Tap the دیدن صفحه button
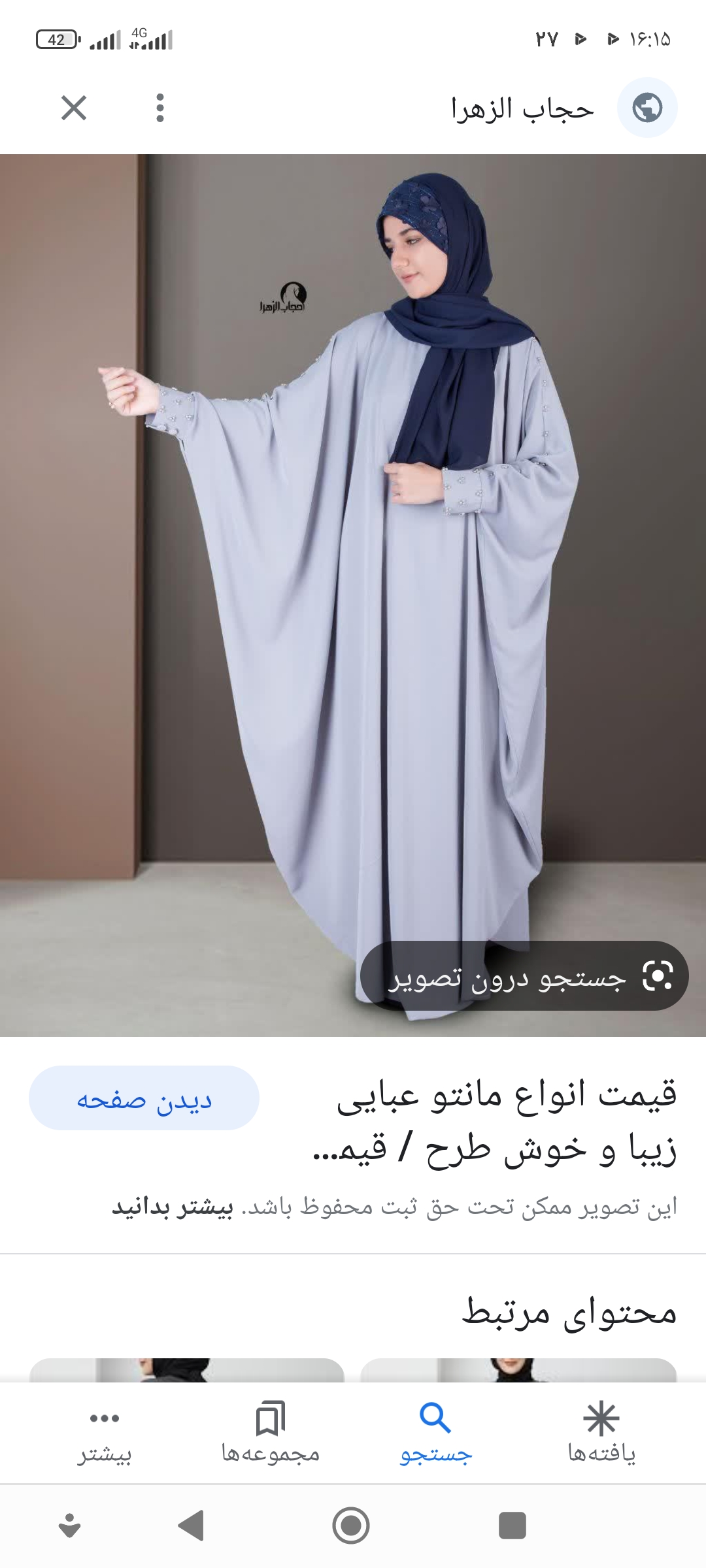706x1568 pixels. coord(144,1098)
